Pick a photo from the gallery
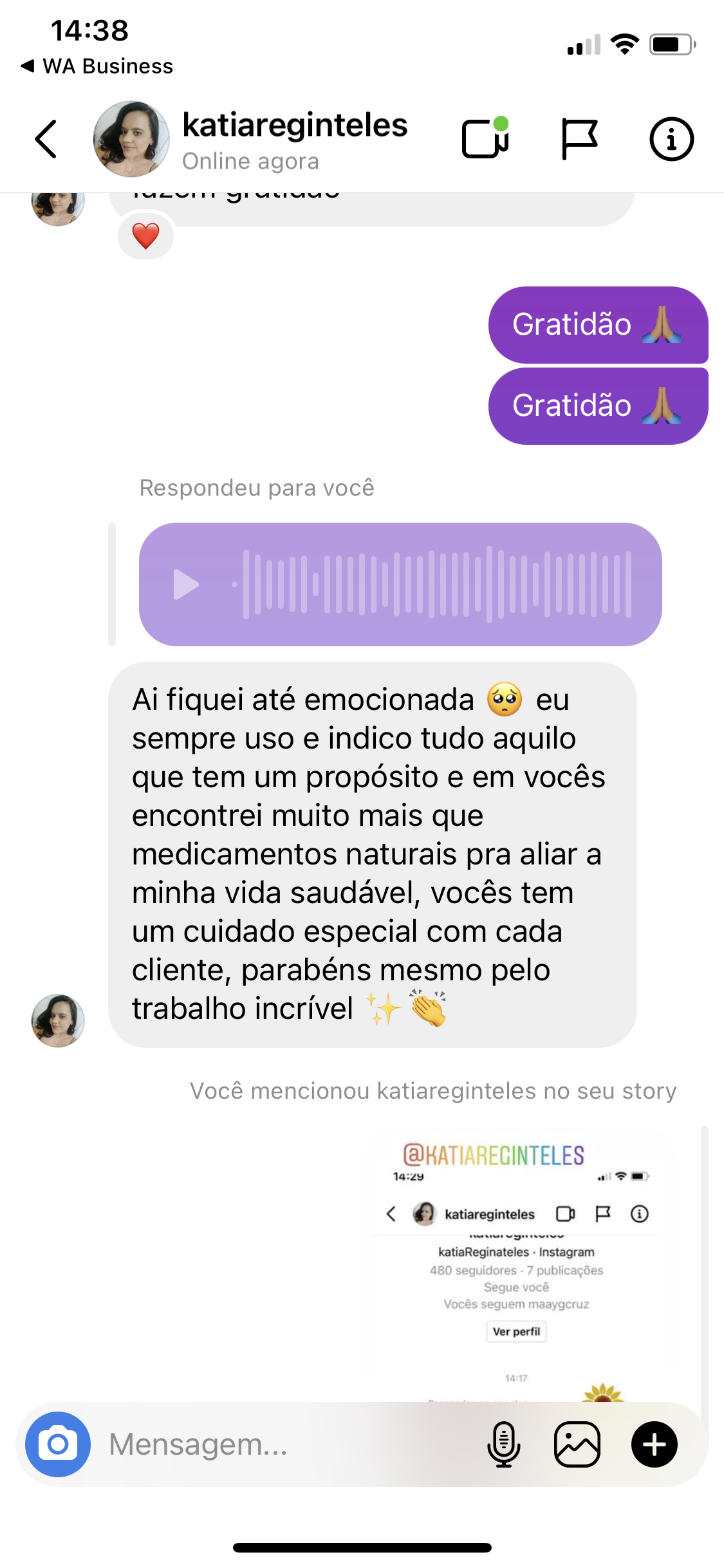Image resolution: width=724 pixels, height=1568 pixels. (x=577, y=1444)
